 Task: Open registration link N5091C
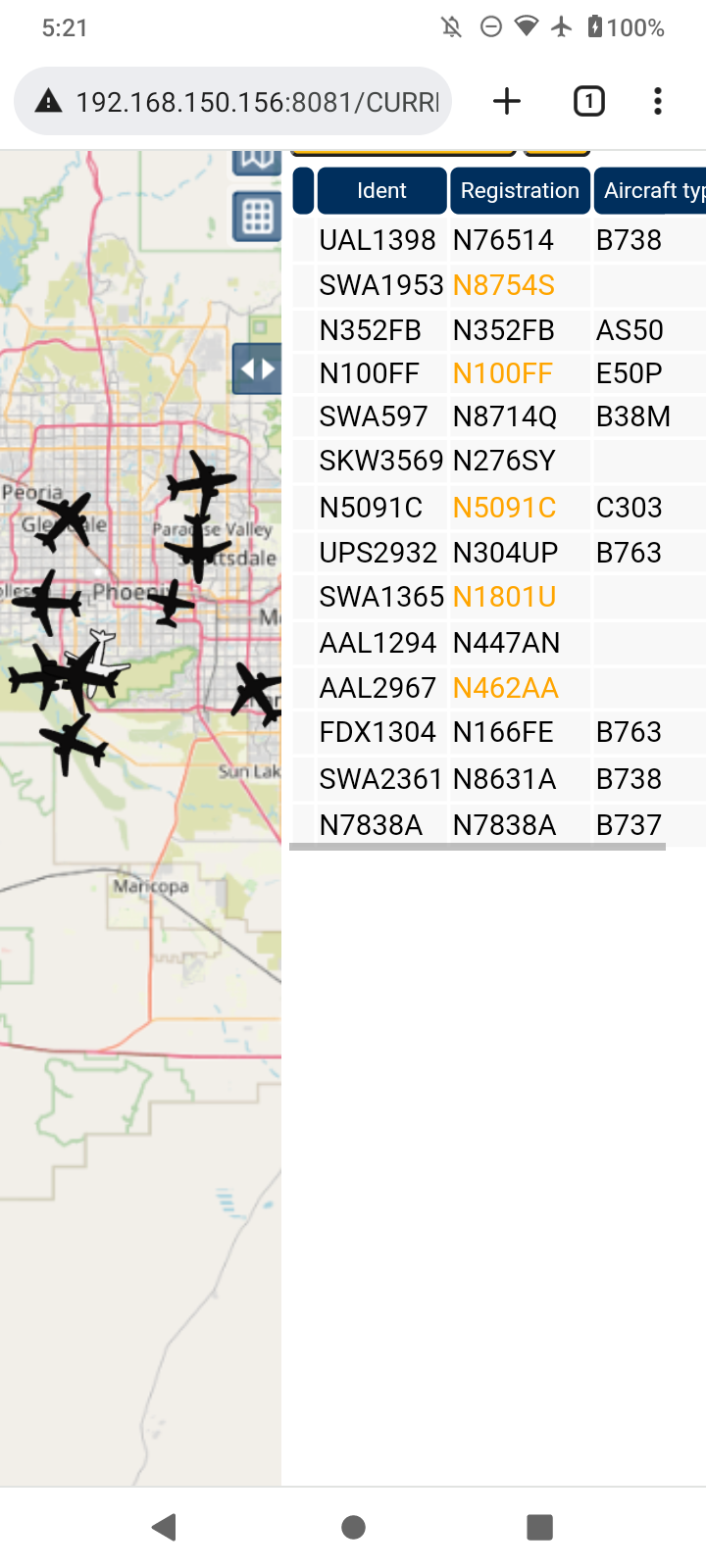(x=504, y=508)
